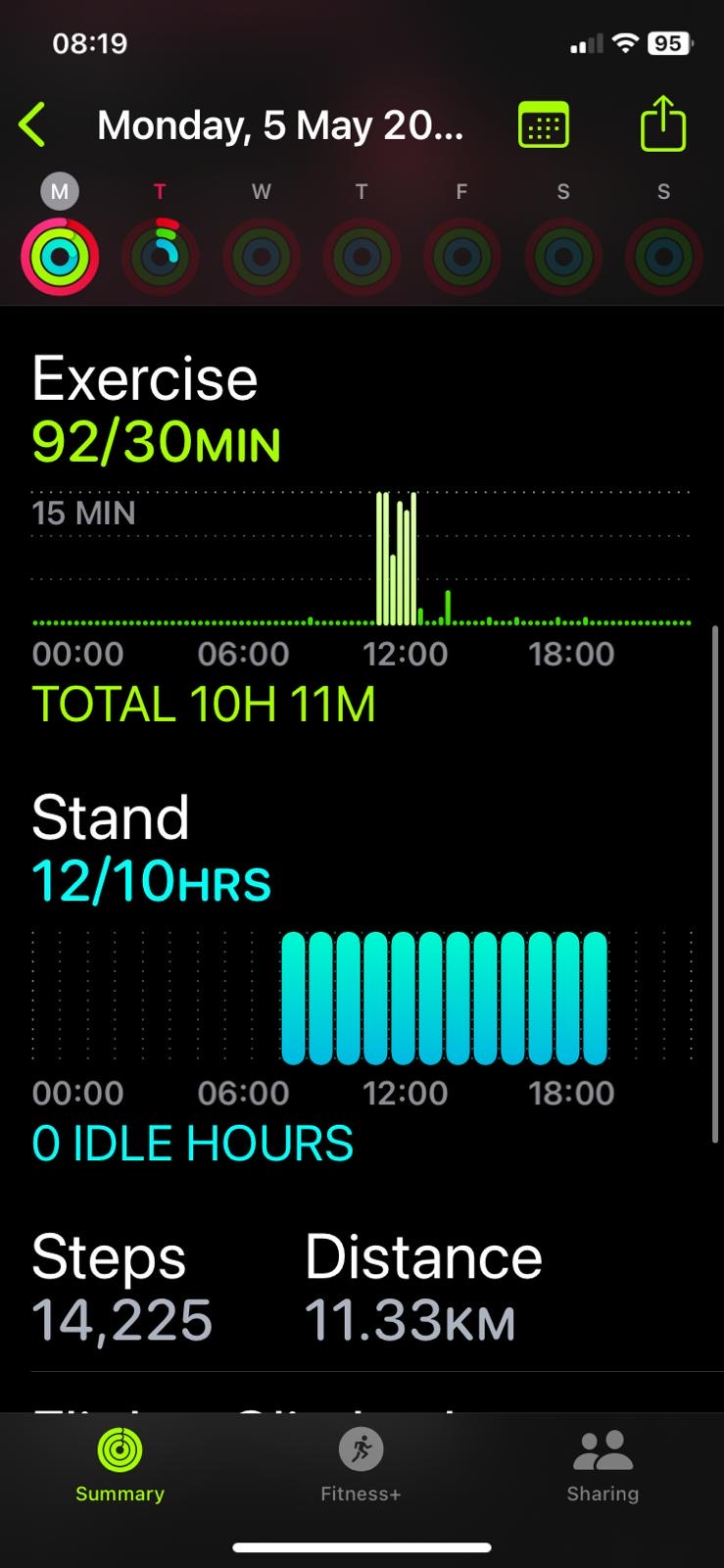This screenshot has width=724, height=1568.
Task: Go back with the green arrow
Action: point(32,125)
